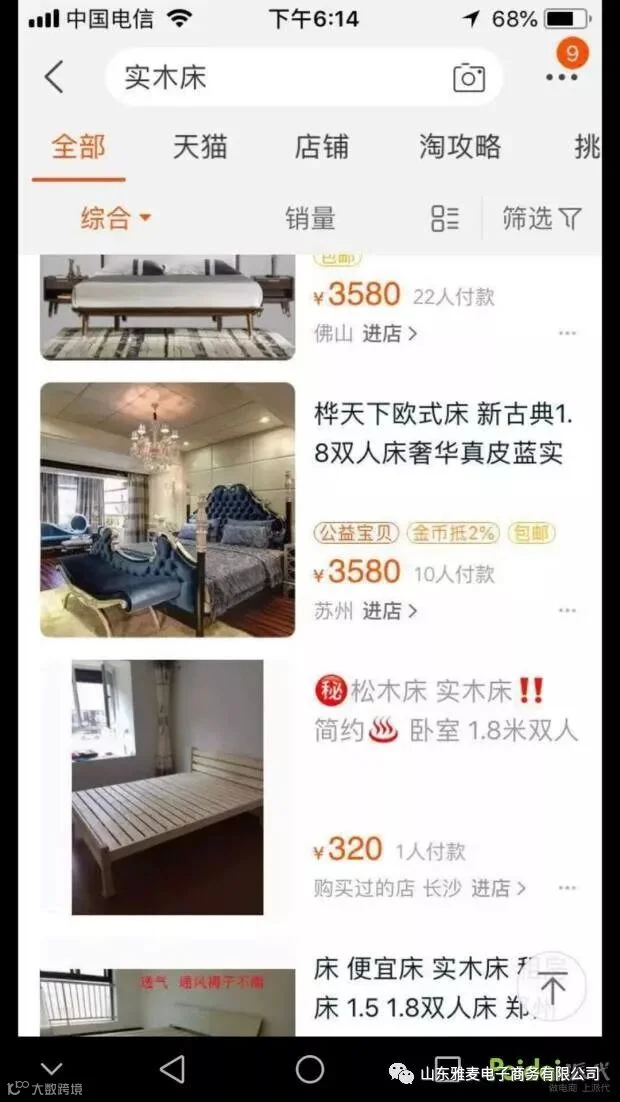This screenshot has height=1102, width=620.
Task: Tap the system home button
Action: coord(310,1069)
